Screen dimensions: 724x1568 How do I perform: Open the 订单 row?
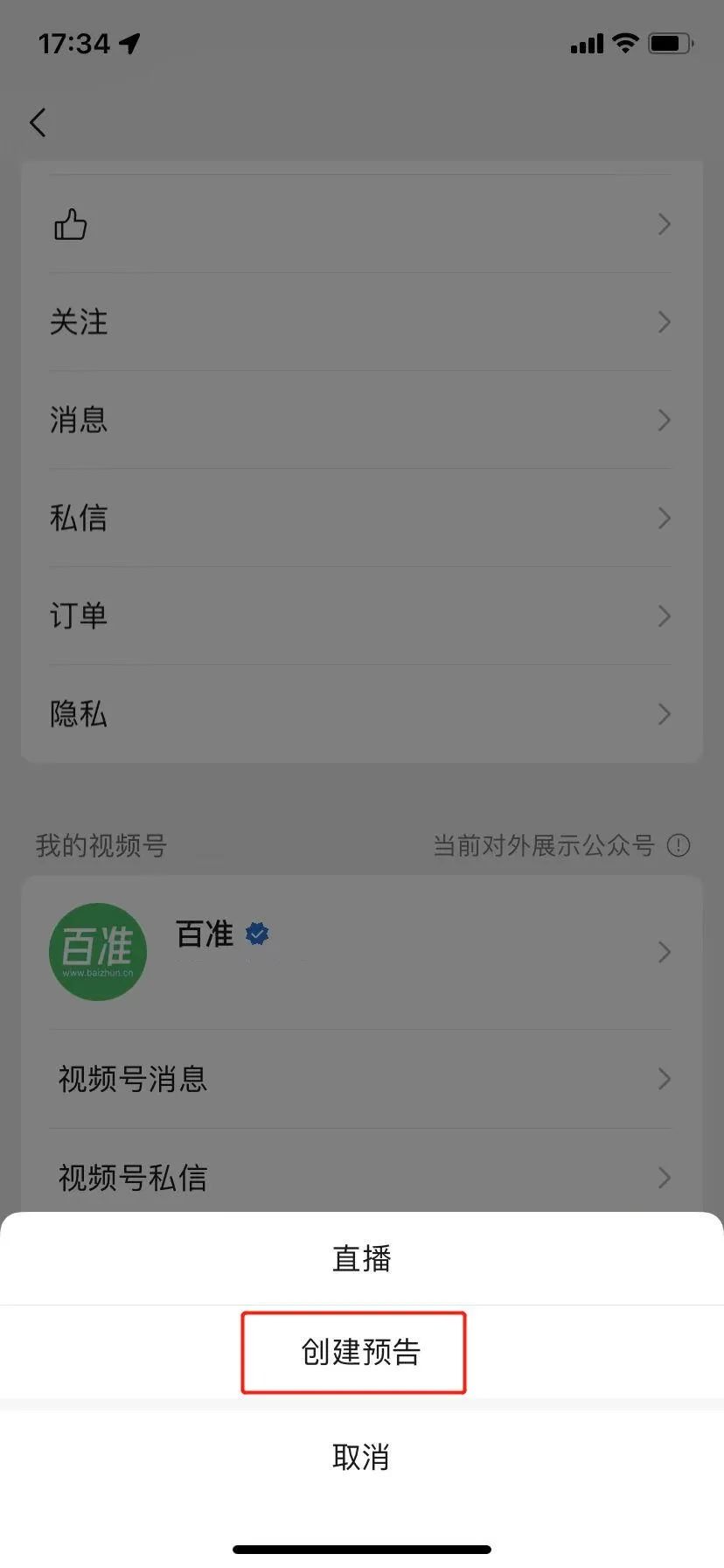(362, 616)
